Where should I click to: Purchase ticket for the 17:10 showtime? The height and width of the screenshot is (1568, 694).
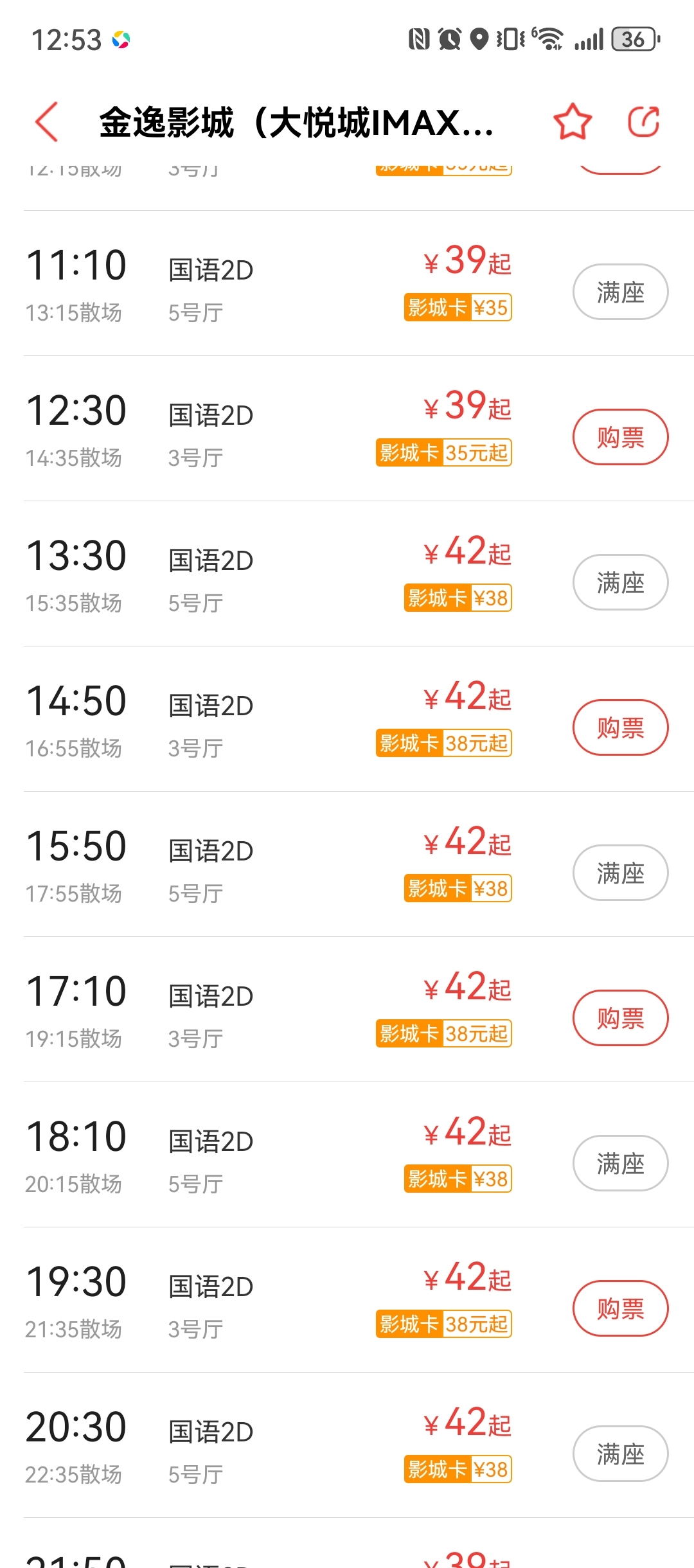(x=620, y=1018)
